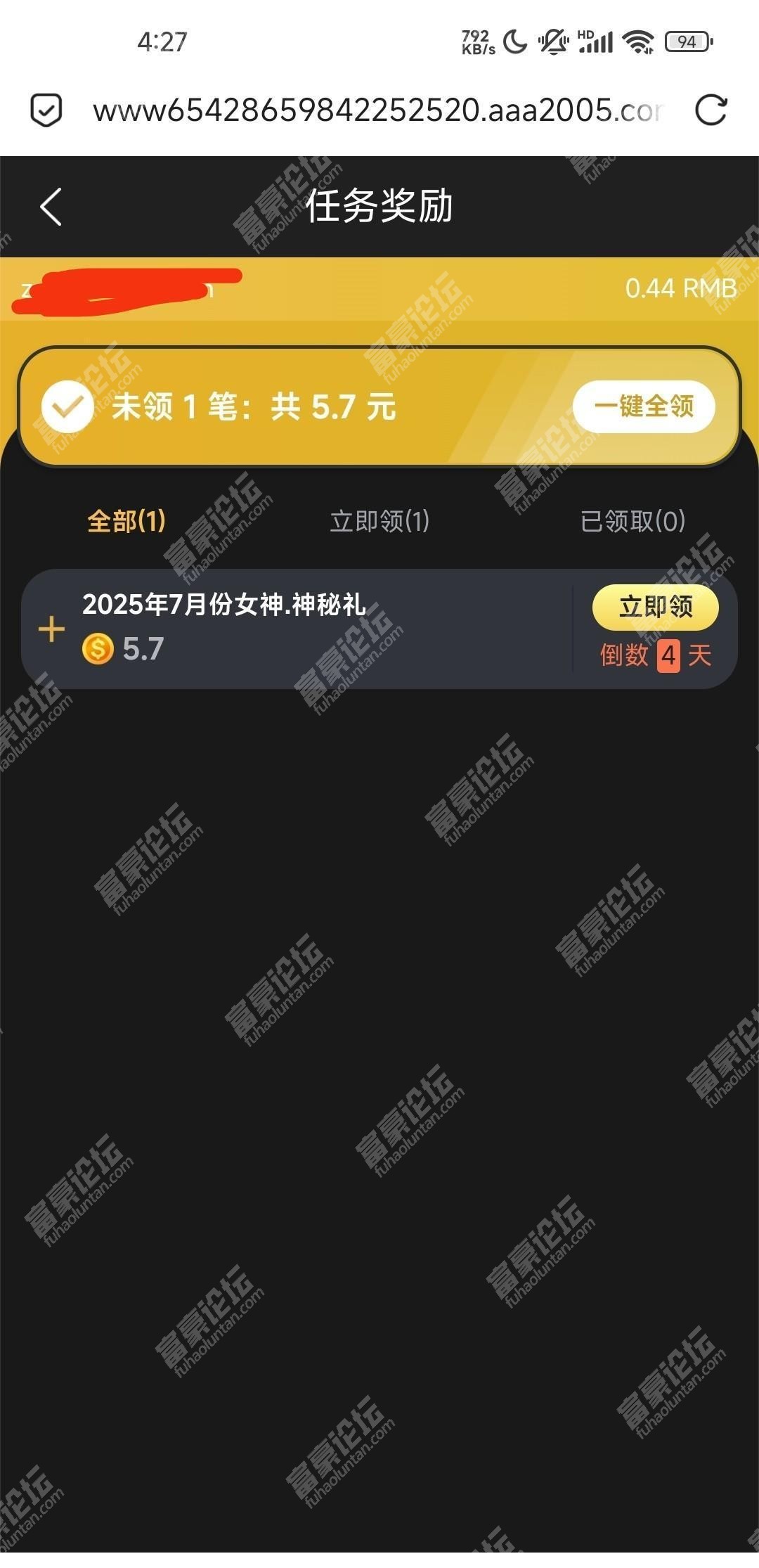
Task: Tap the 一键全领 button
Action: 643,406
